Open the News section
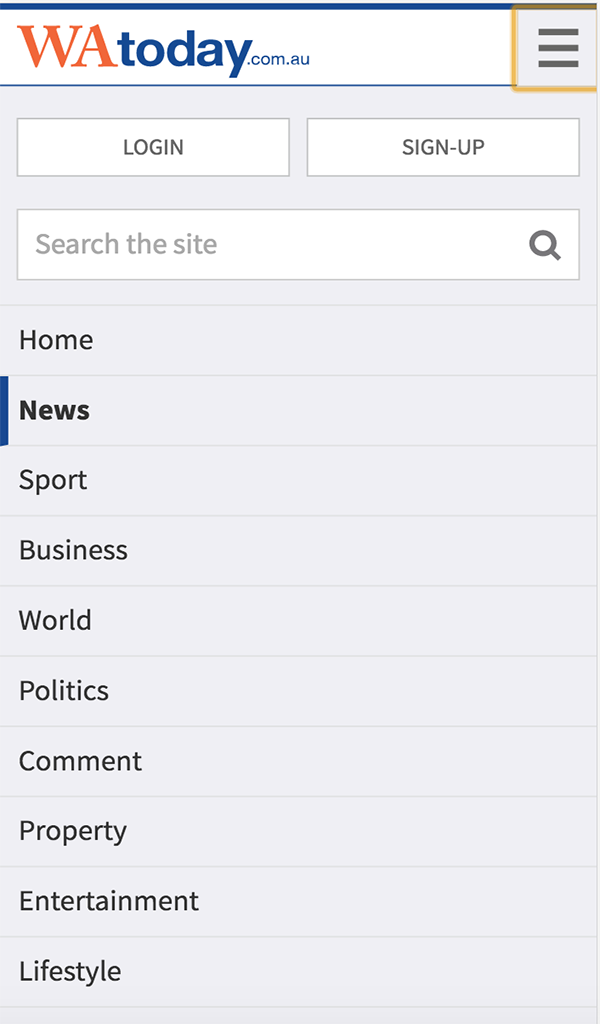 [298, 411]
